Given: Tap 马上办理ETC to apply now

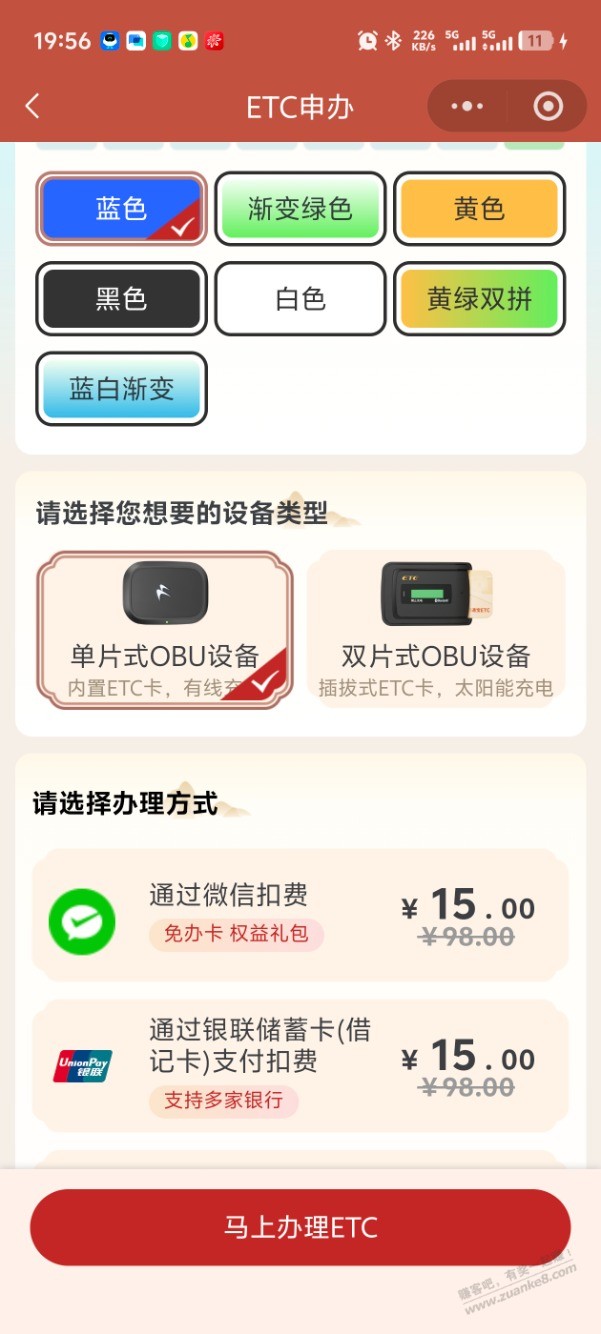Looking at the screenshot, I should pos(300,1227).
